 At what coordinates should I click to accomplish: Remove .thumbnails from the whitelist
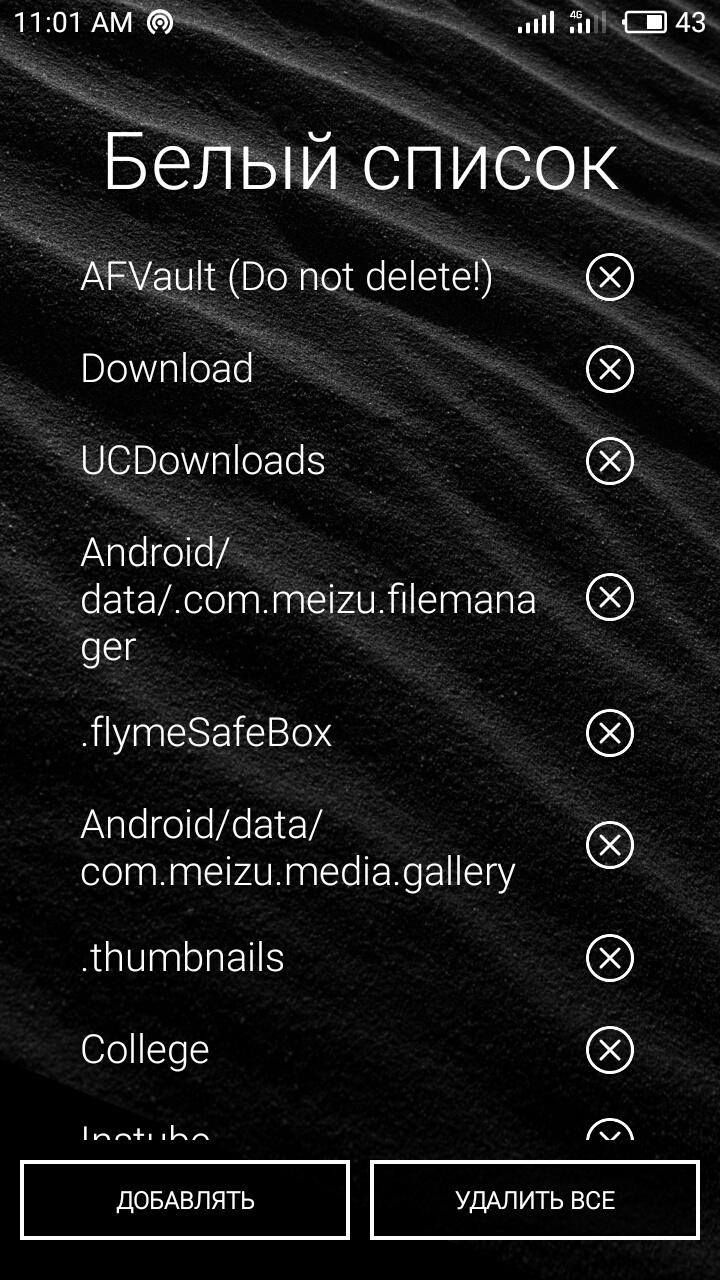tap(609, 958)
